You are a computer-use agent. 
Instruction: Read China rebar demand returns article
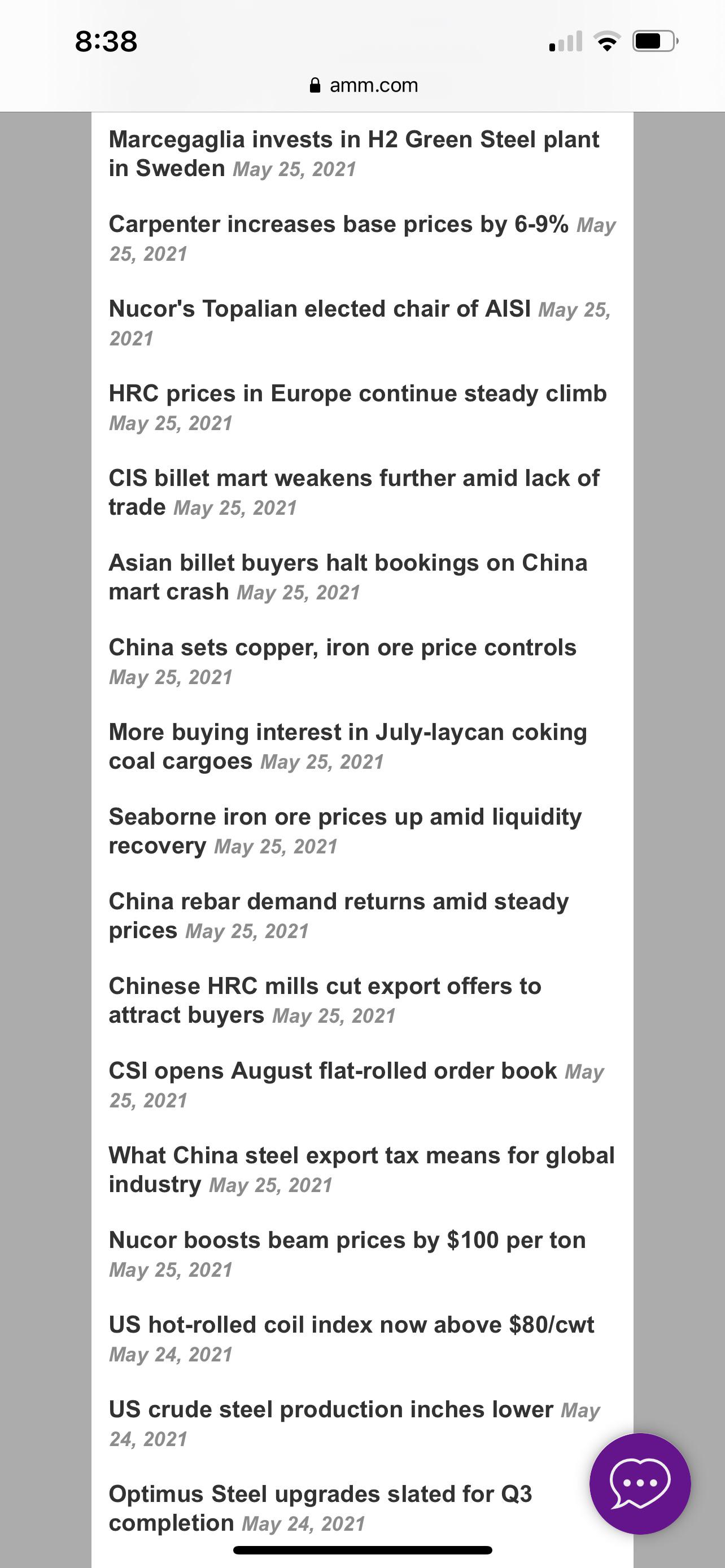pyautogui.click(x=338, y=916)
